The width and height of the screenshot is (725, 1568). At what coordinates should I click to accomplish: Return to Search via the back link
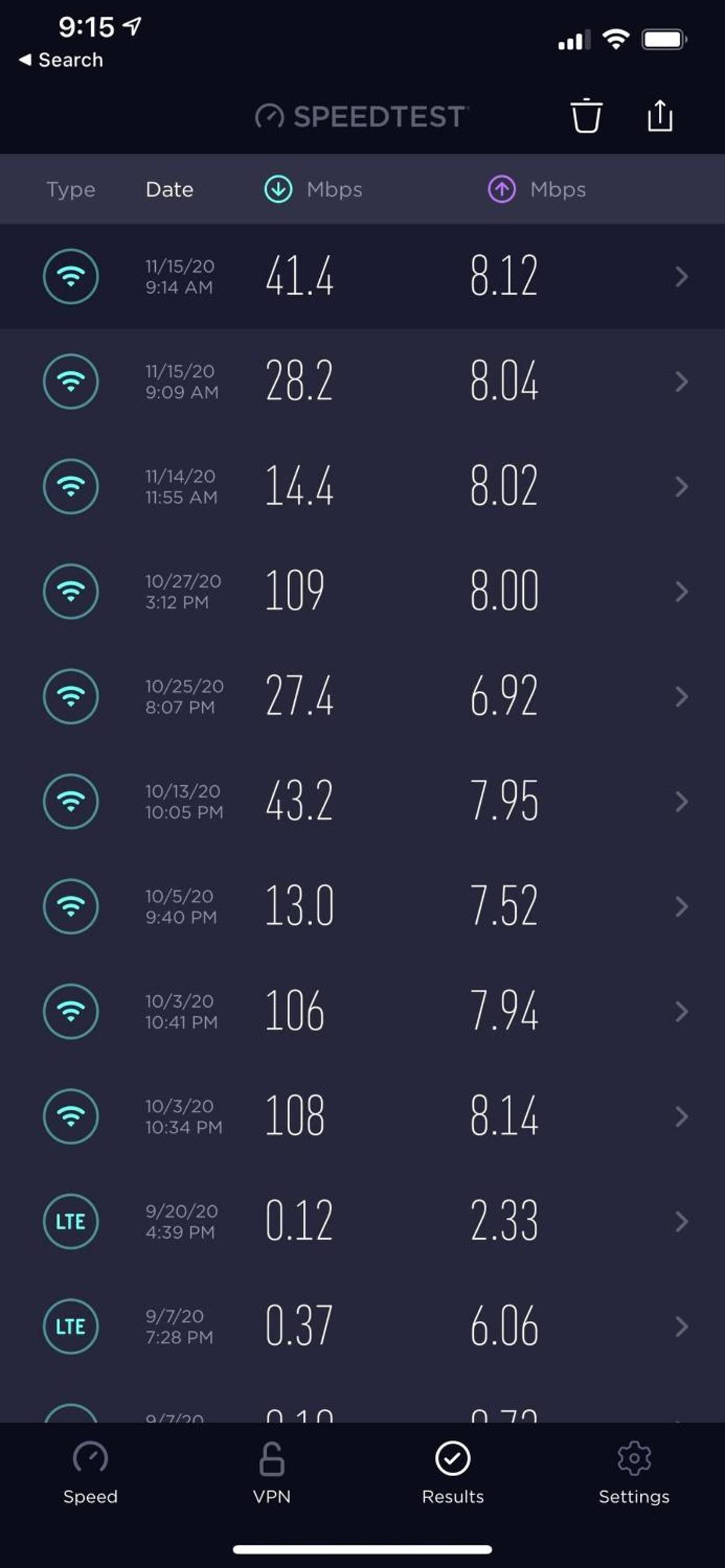tap(61, 60)
